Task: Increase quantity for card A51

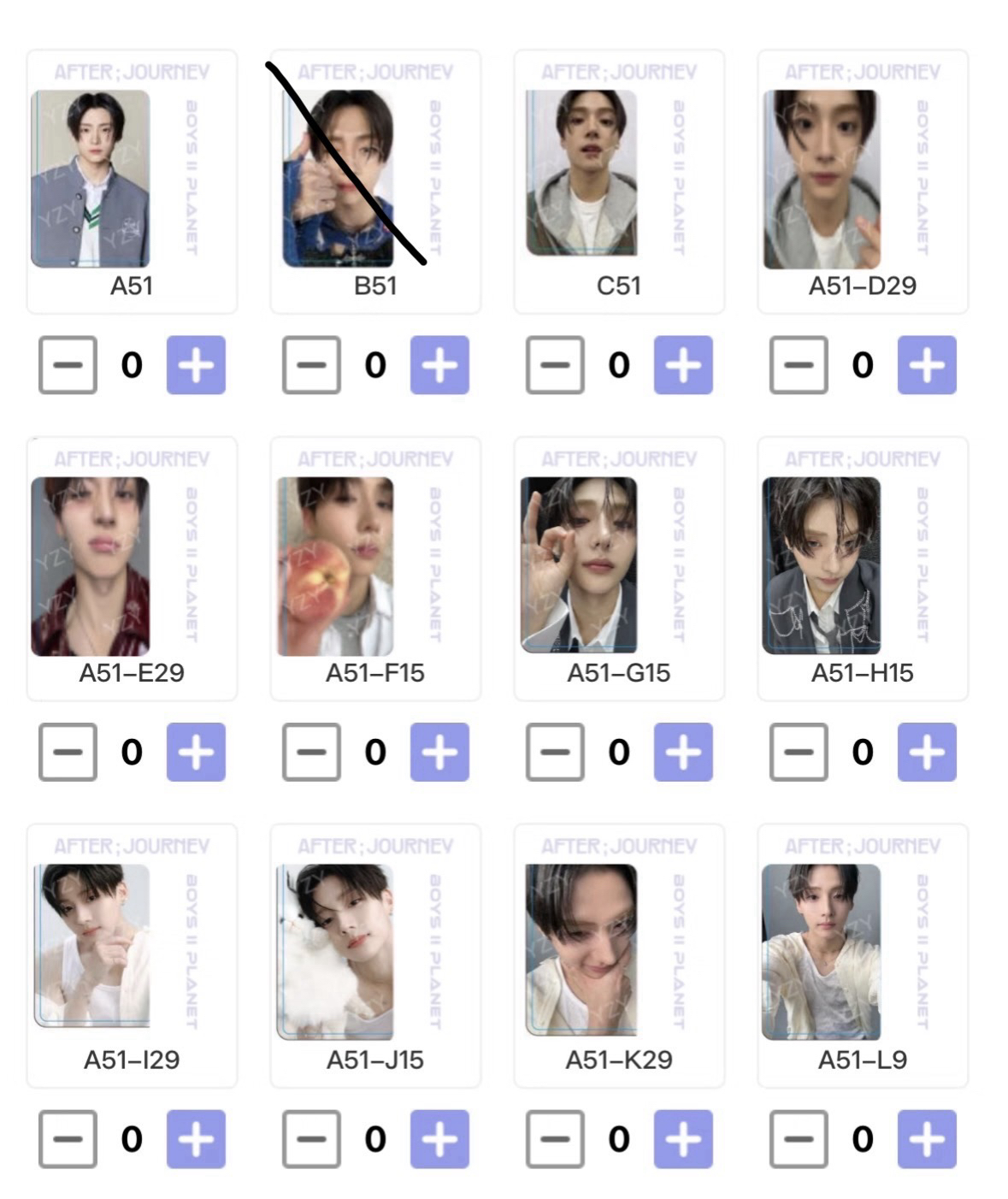Action: (x=196, y=365)
